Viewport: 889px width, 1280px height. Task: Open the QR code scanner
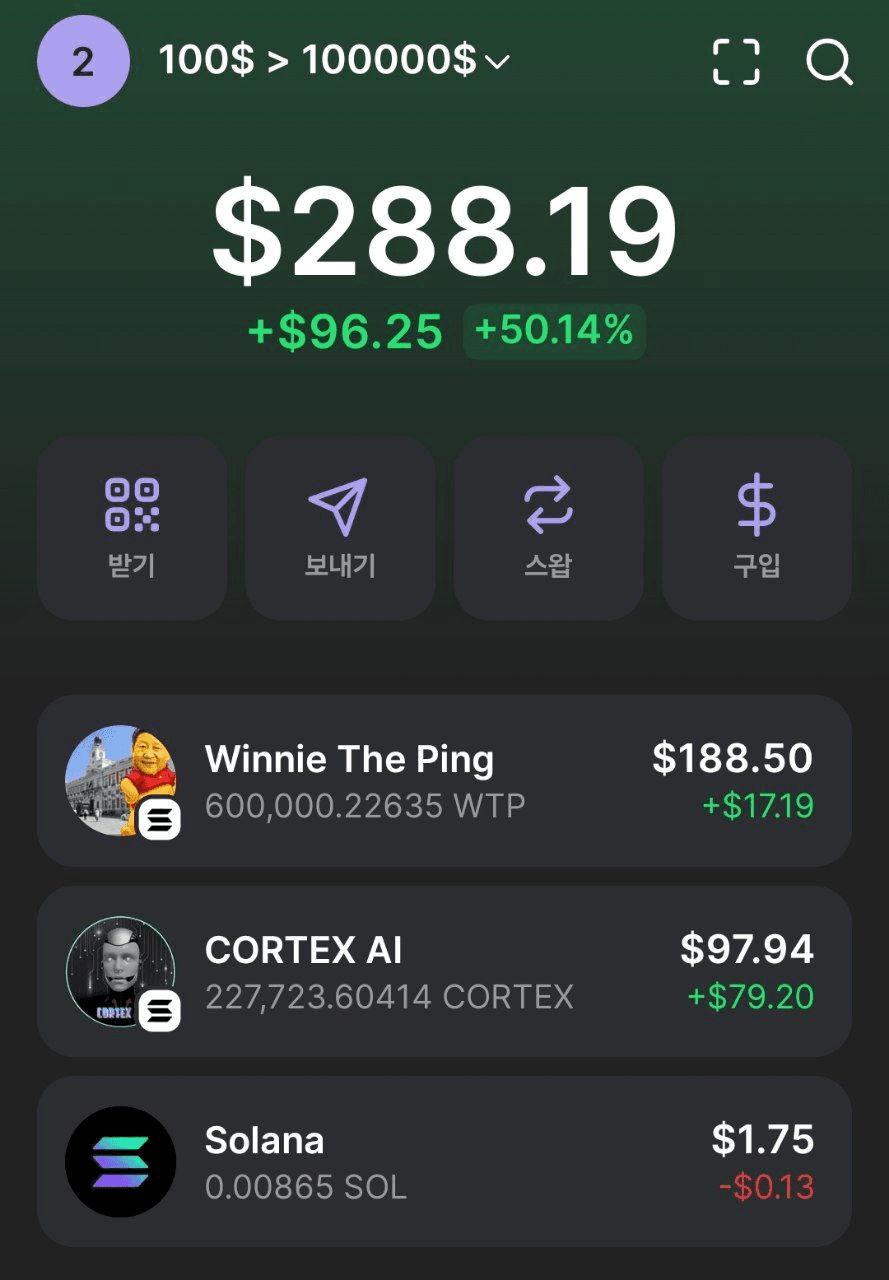point(736,62)
